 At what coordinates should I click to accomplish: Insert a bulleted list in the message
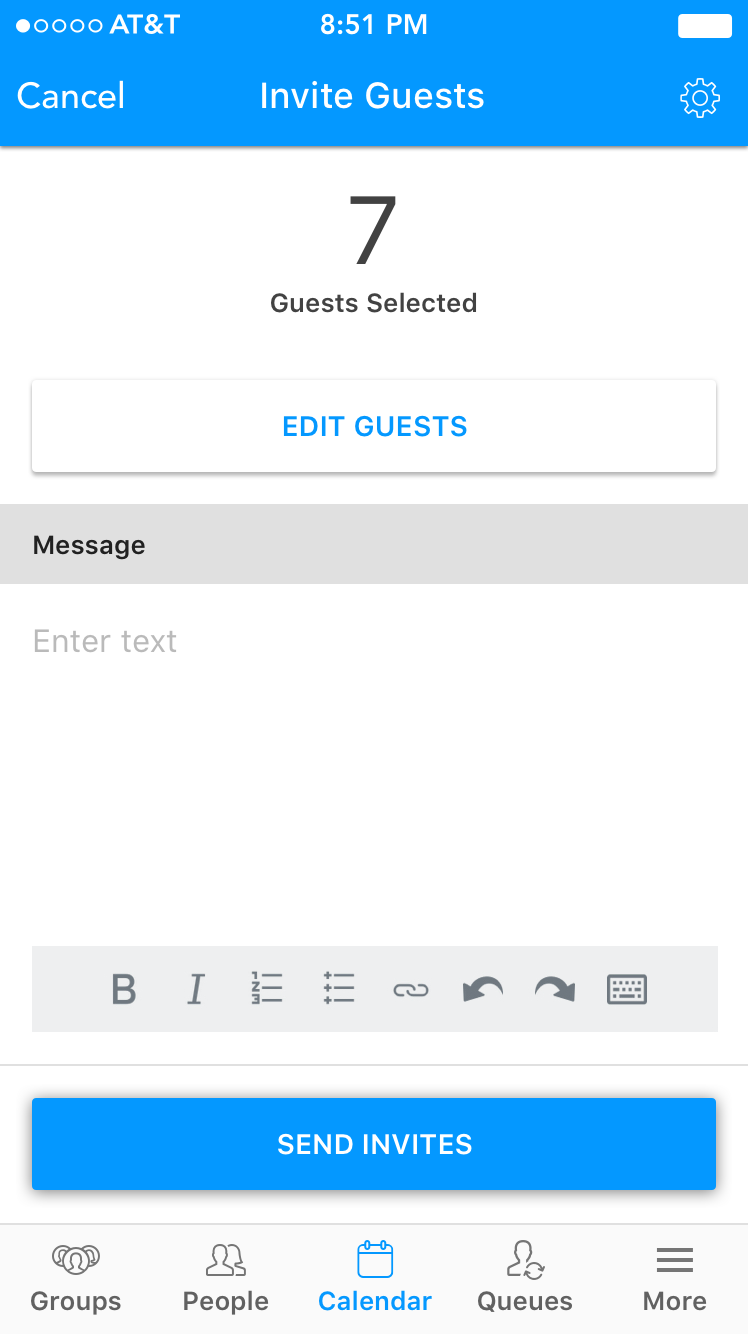tap(339, 989)
